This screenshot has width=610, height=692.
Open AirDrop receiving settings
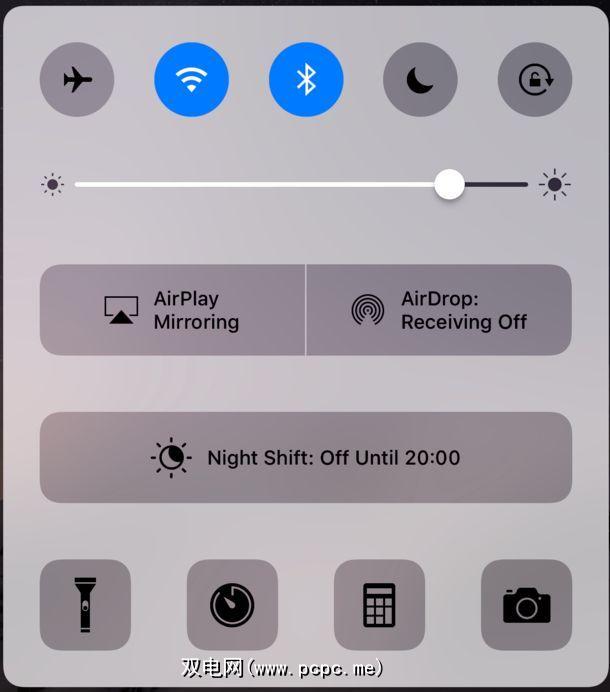[439, 310]
